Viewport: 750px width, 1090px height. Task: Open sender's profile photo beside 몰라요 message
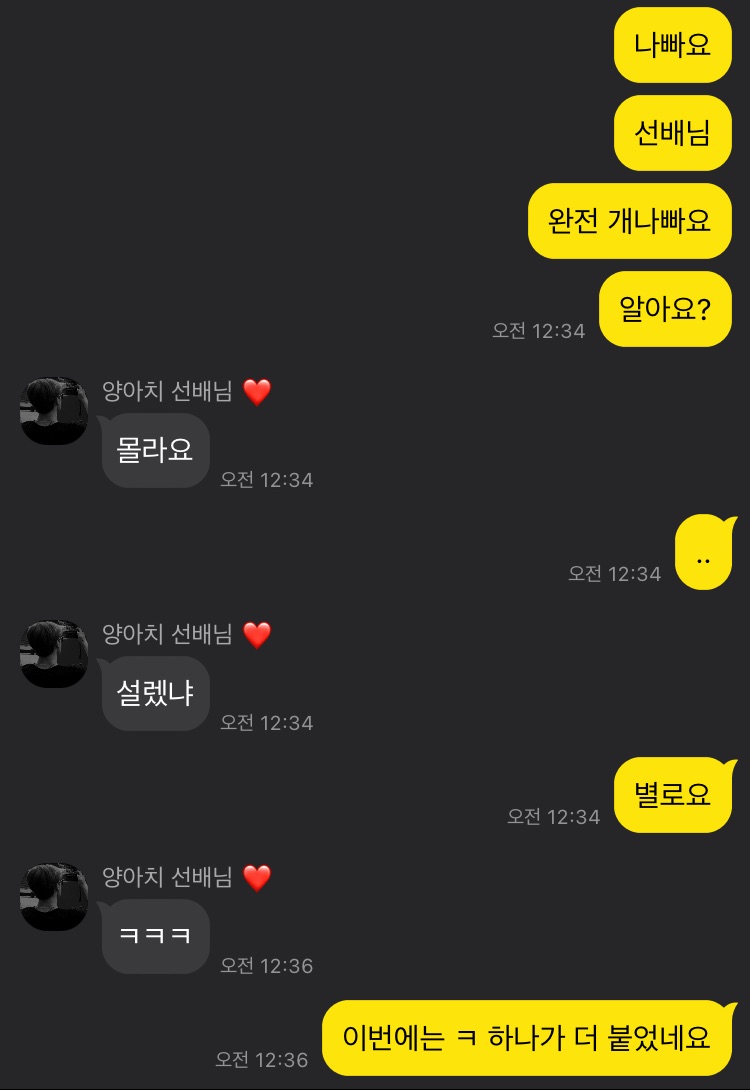tap(54, 411)
